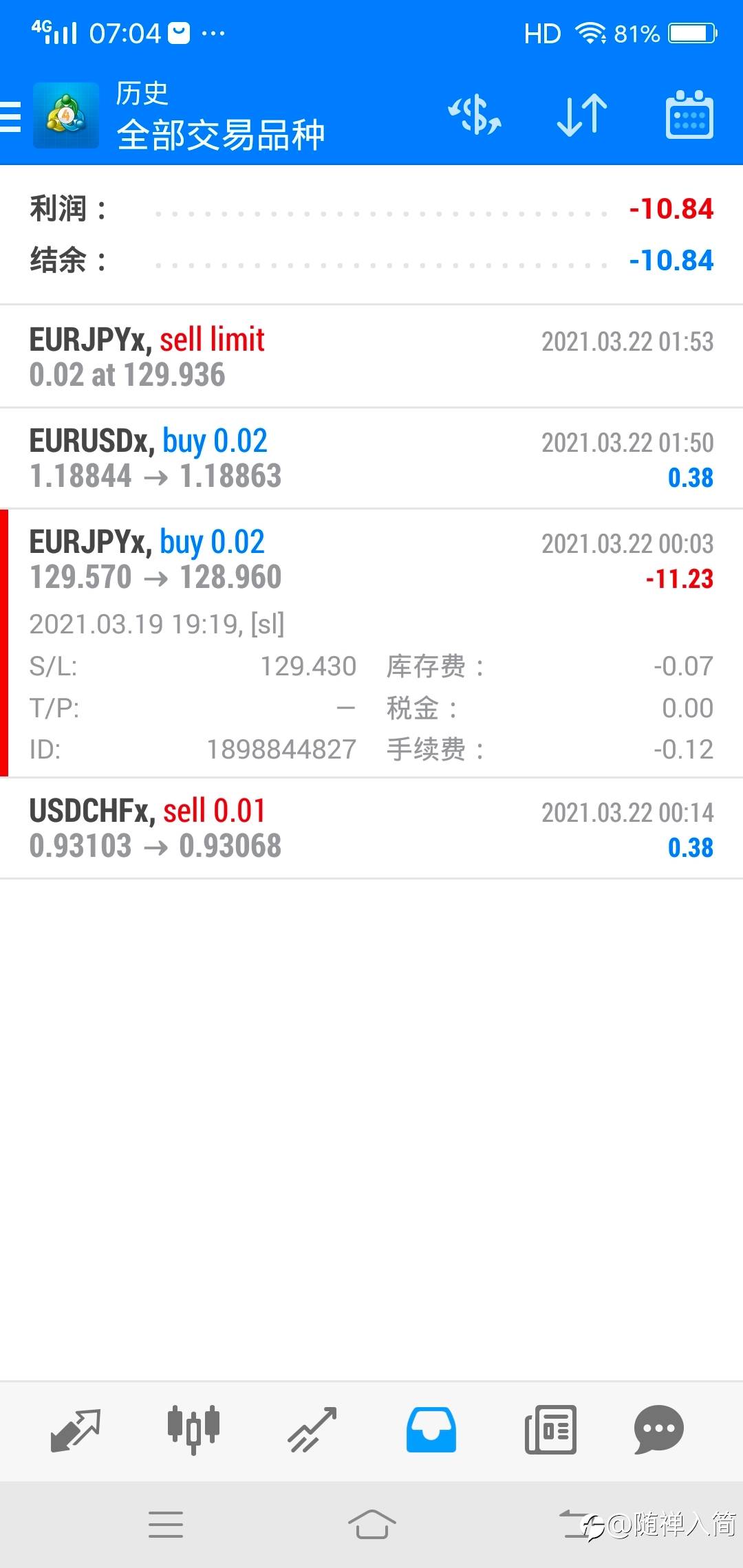Collapse the EURJPYx buy 0.02 trade details
Image resolution: width=743 pixels, height=1568 pixels.
tap(371, 560)
